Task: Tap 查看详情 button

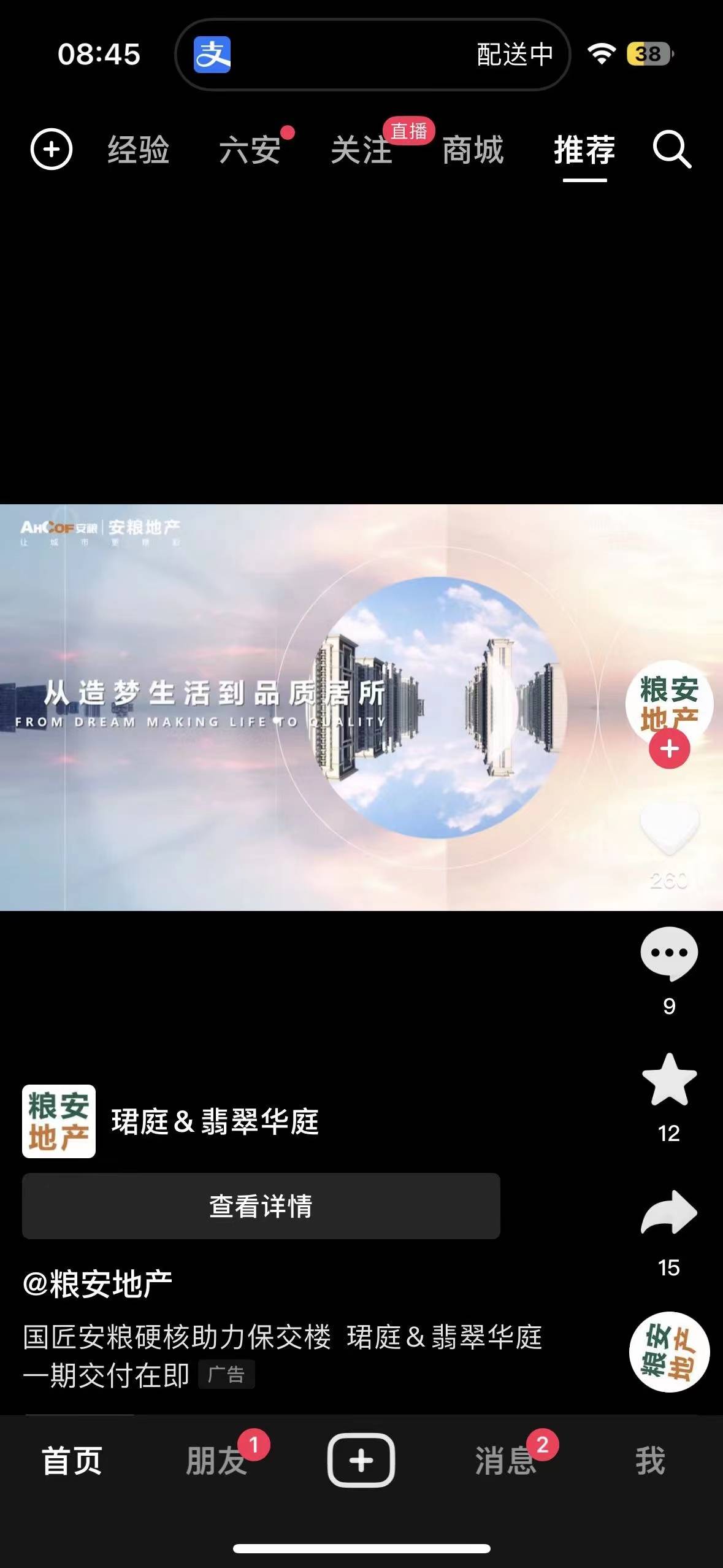Action: pos(261,1205)
